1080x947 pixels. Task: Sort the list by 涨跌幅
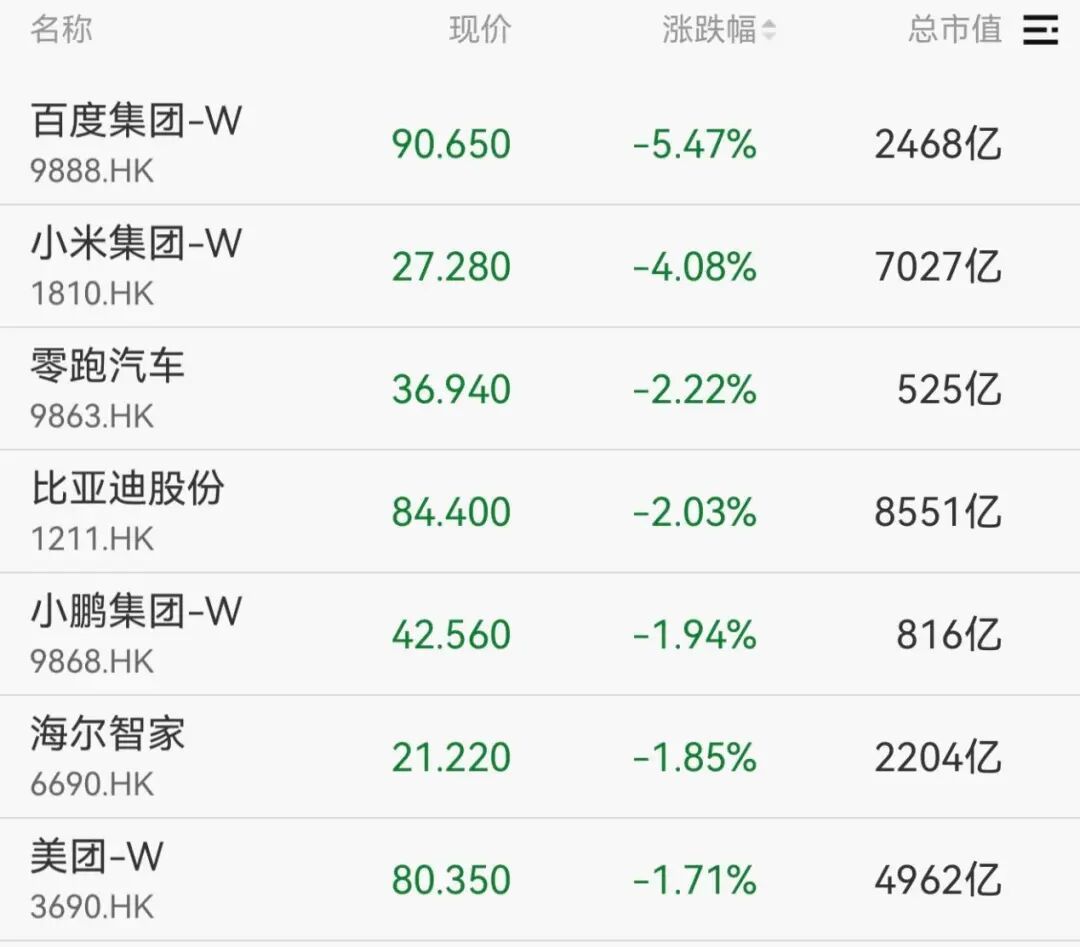click(718, 30)
